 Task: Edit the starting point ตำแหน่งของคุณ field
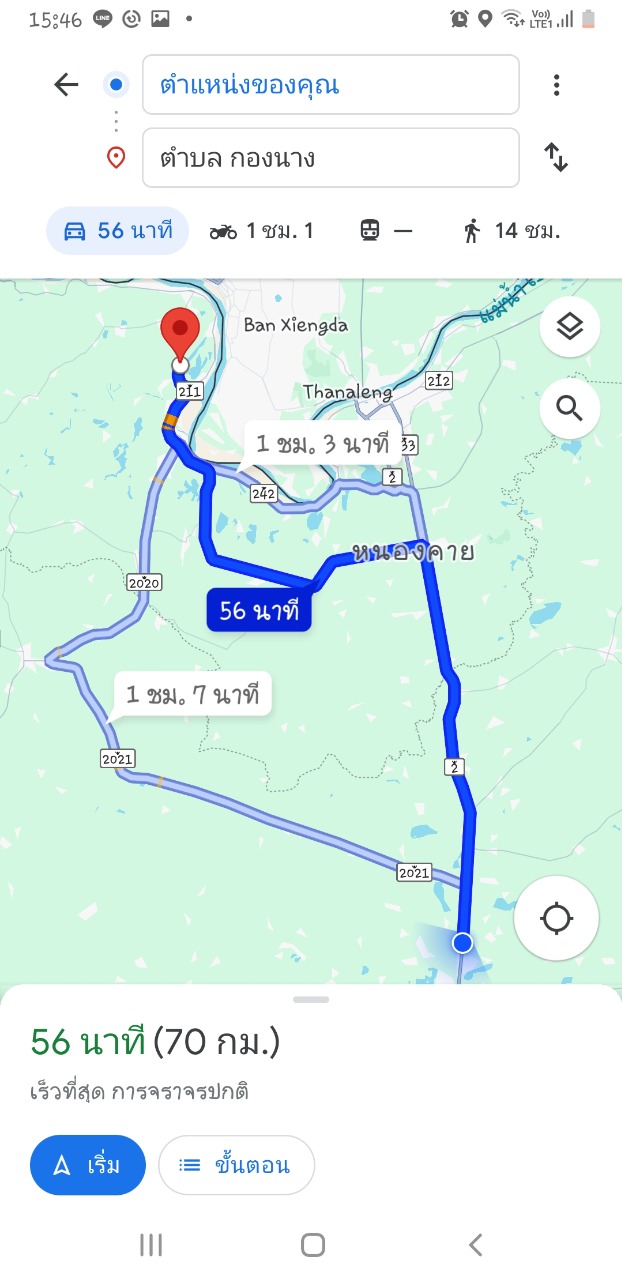pyautogui.click(x=330, y=85)
